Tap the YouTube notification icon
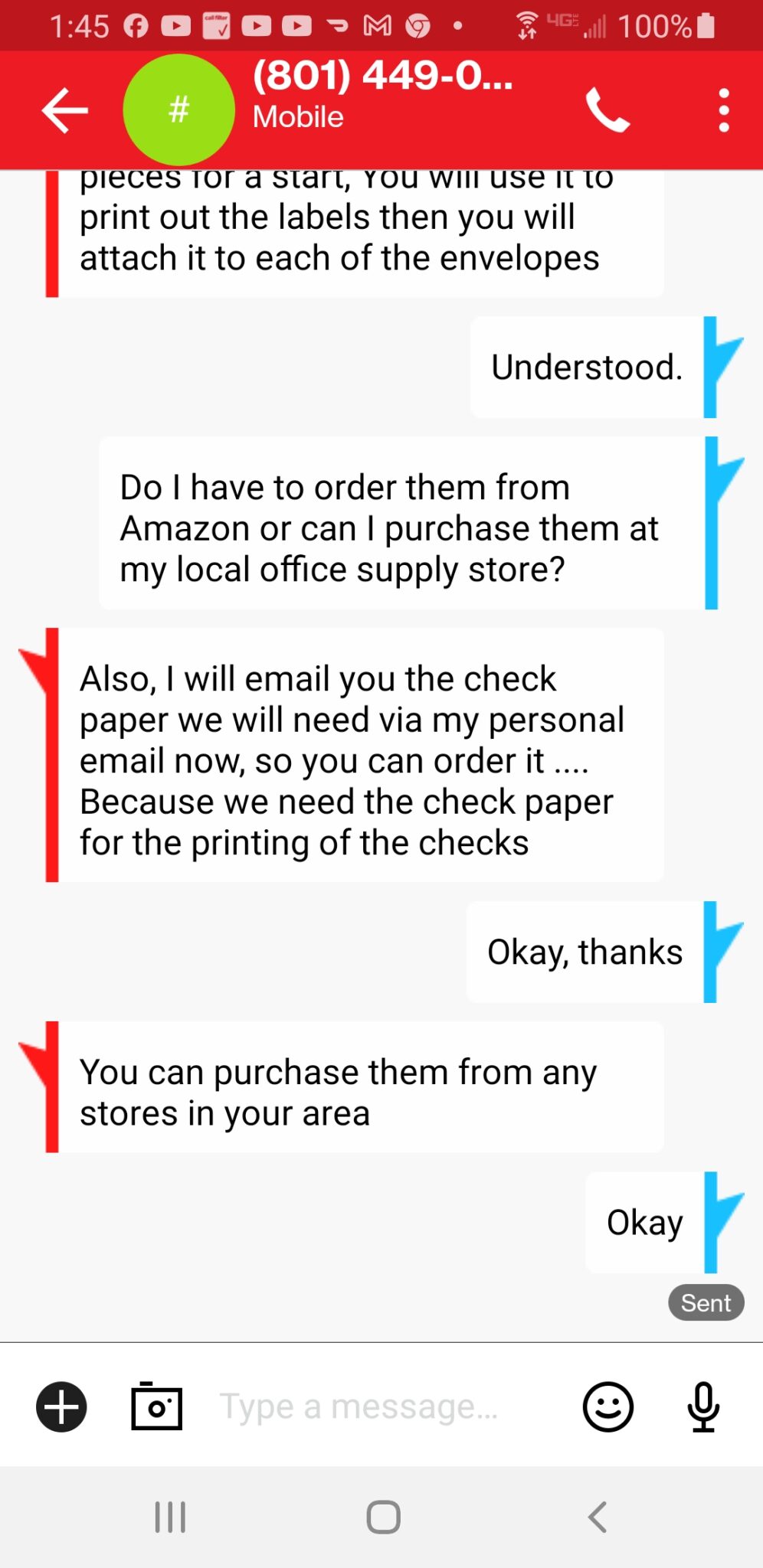 click(x=176, y=24)
